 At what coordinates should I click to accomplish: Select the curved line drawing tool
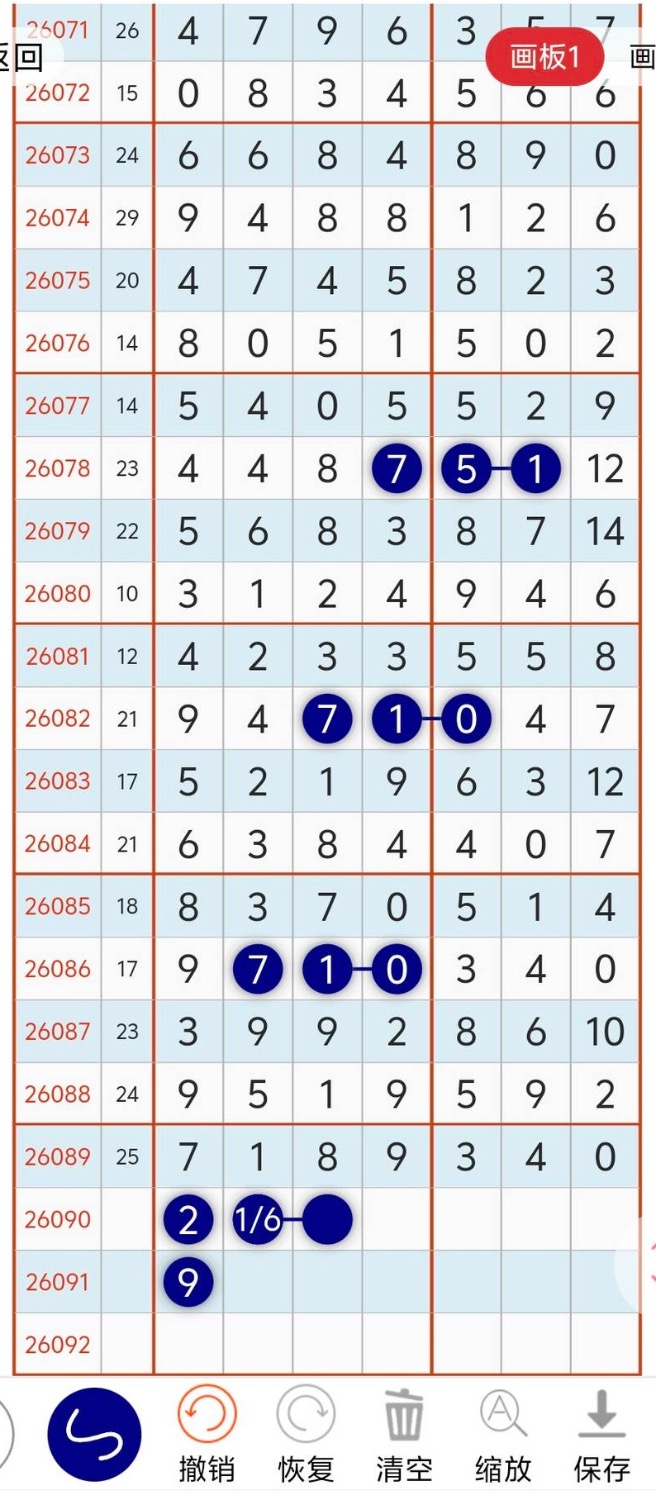coord(94,1435)
